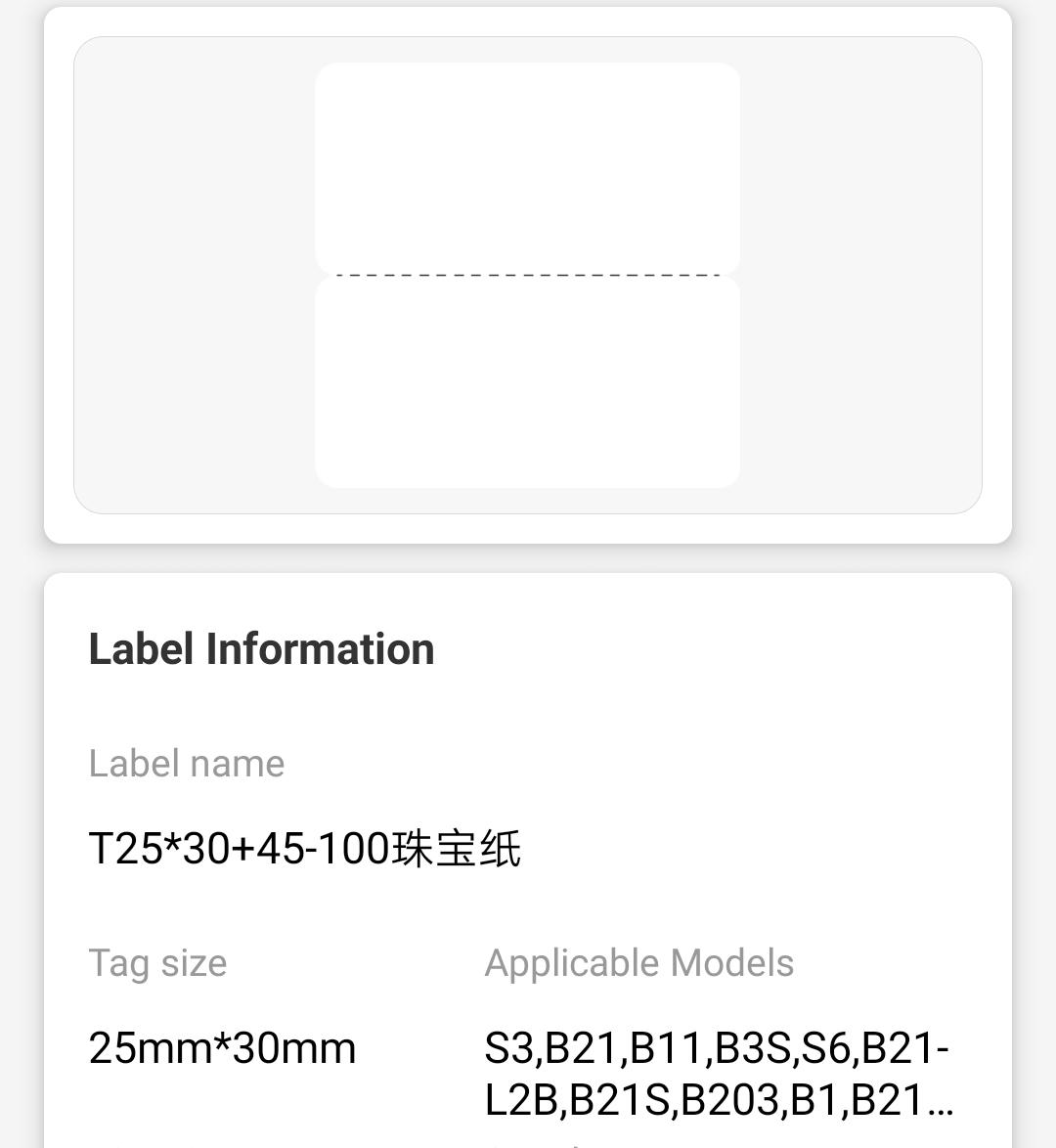The image size is (1056, 1148).
Task: Click the Label Information heading
Action: tap(261, 648)
